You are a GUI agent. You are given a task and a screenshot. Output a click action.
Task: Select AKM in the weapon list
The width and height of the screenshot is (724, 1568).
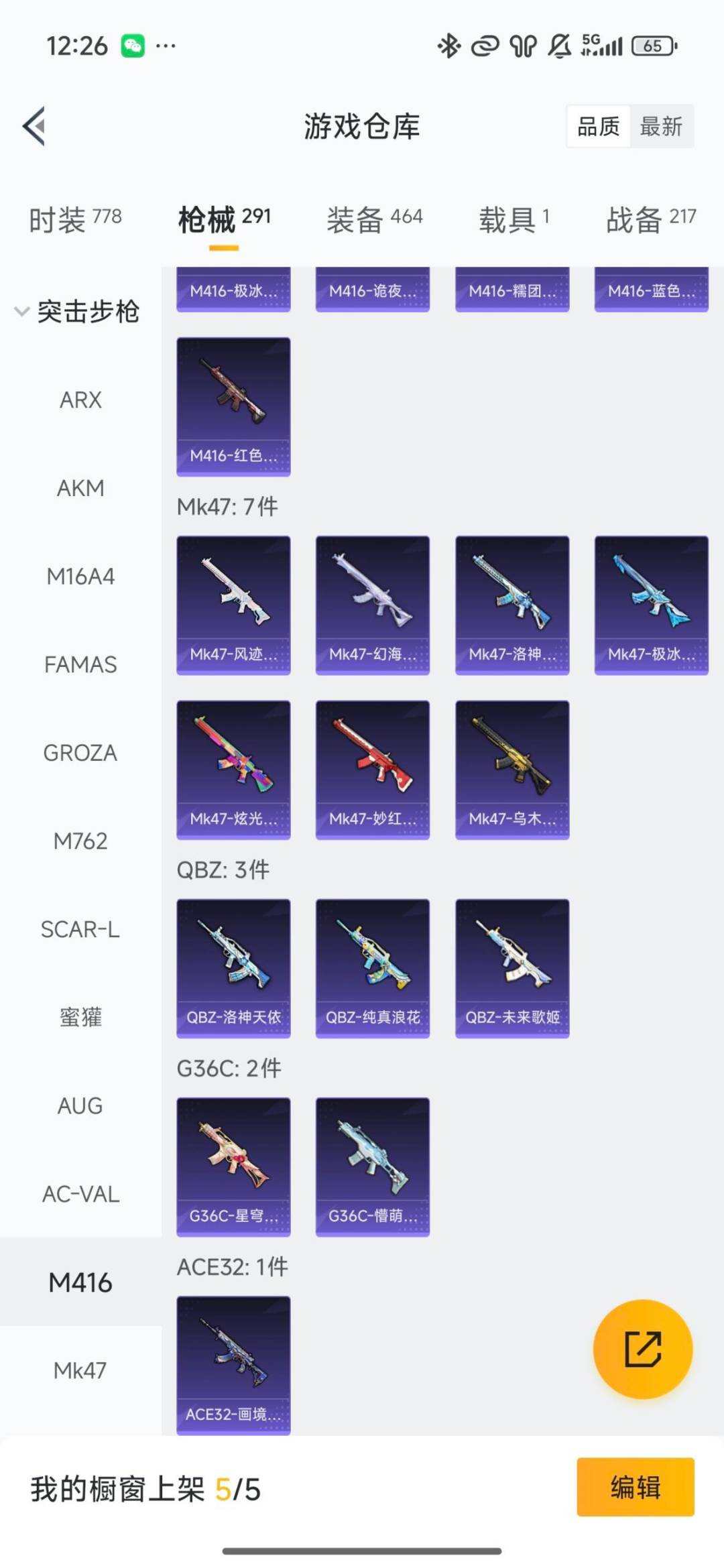pyautogui.click(x=80, y=488)
